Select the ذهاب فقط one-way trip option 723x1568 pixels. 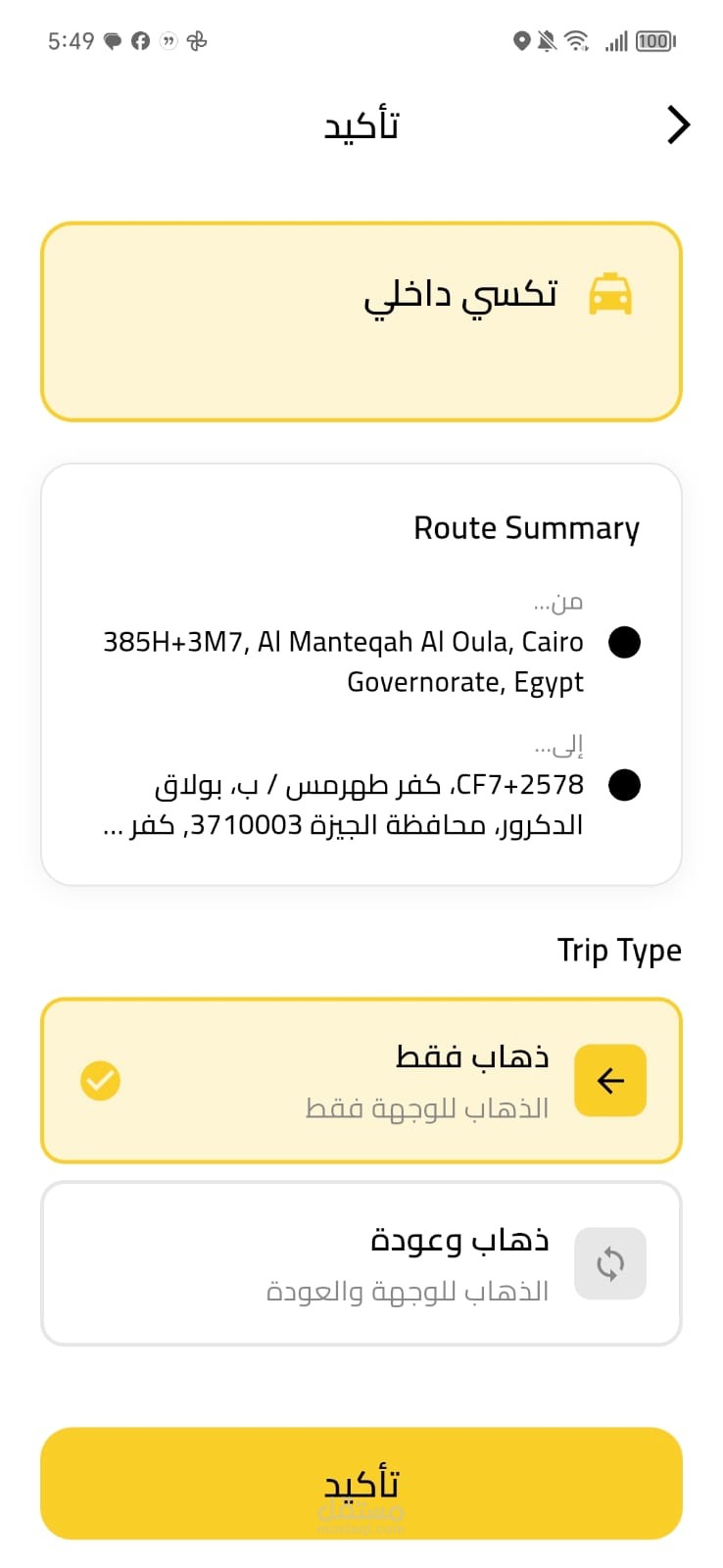tap(361, 1081)
